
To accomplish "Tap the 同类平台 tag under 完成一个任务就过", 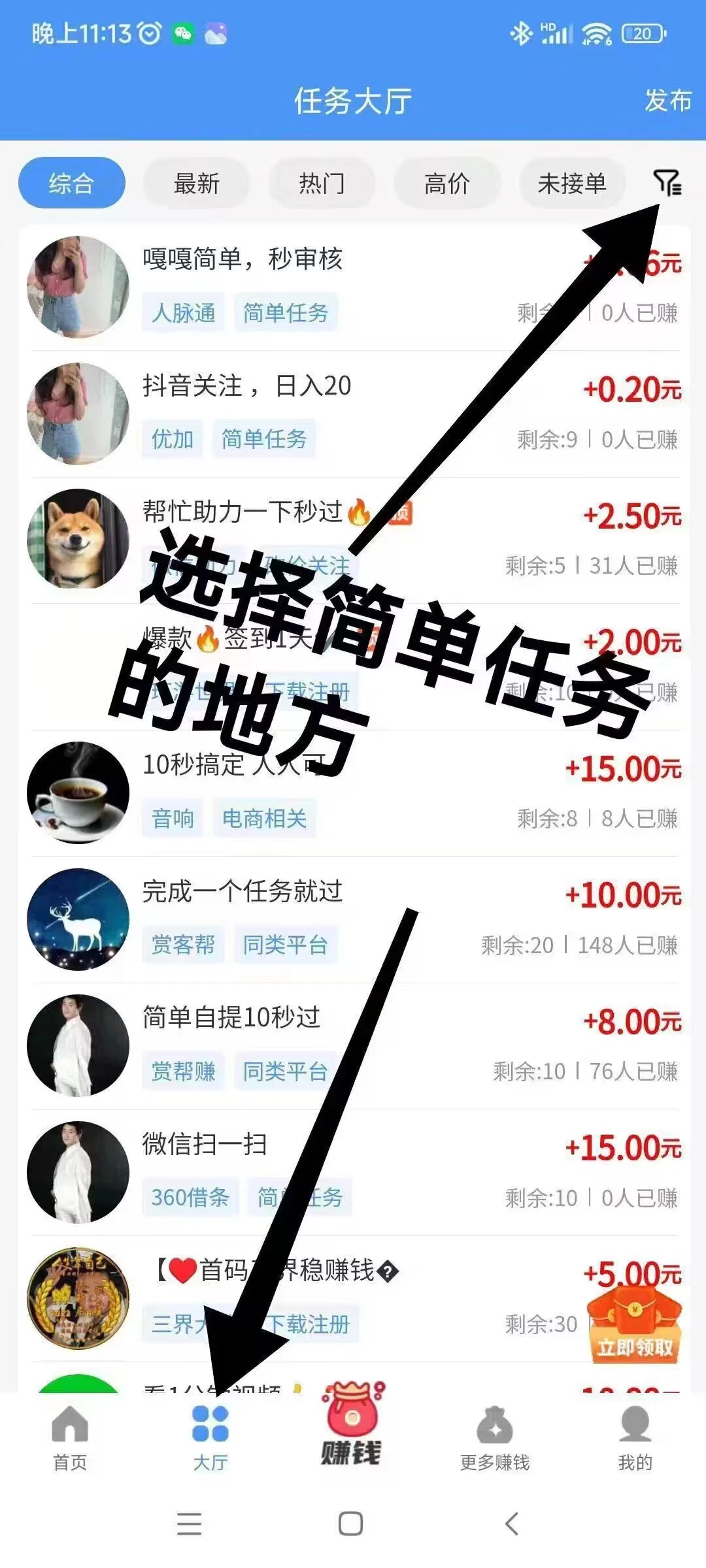I will click(x=286, y=945).
